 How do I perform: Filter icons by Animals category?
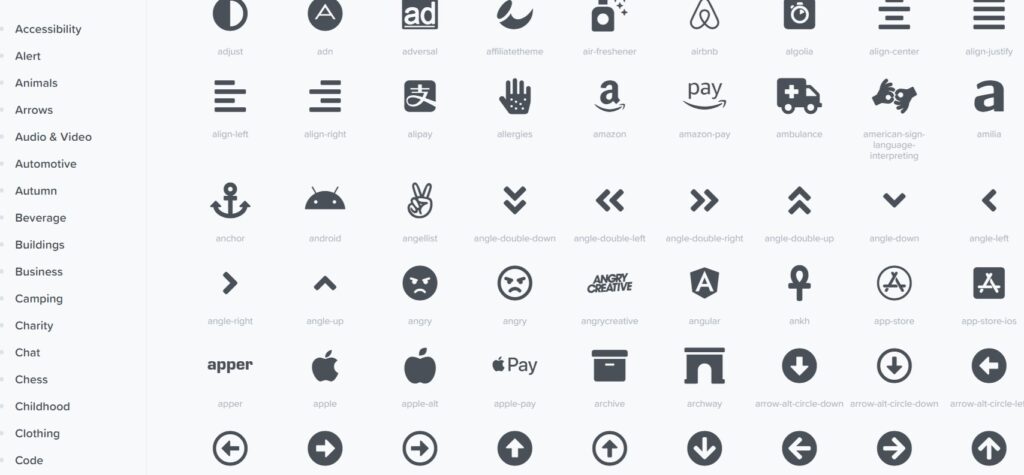36,83
